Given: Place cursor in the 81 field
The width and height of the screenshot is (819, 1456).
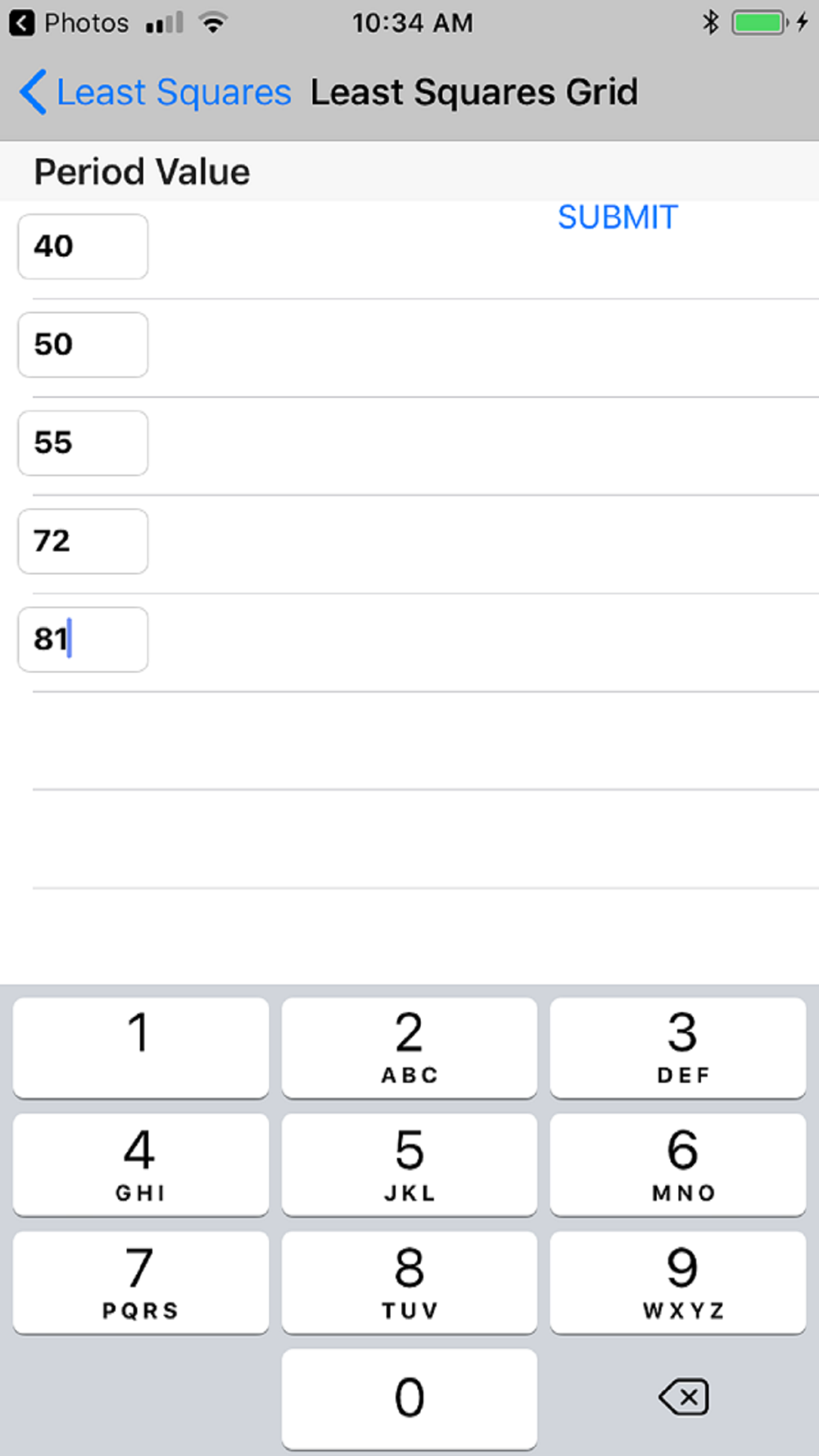Looking at the screenshot, I should pos(83,640).
